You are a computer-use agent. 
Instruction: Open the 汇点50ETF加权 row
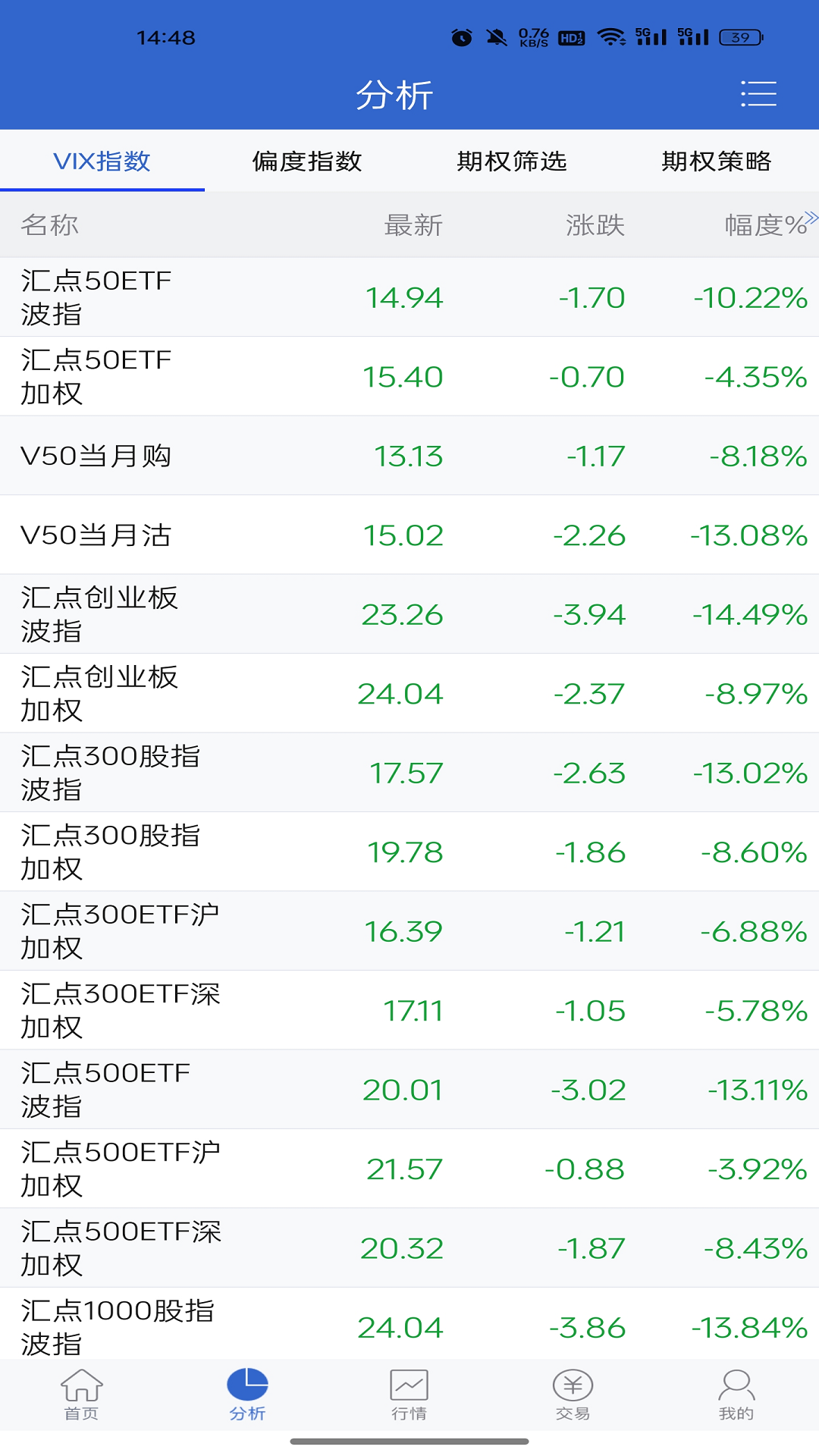409,376
